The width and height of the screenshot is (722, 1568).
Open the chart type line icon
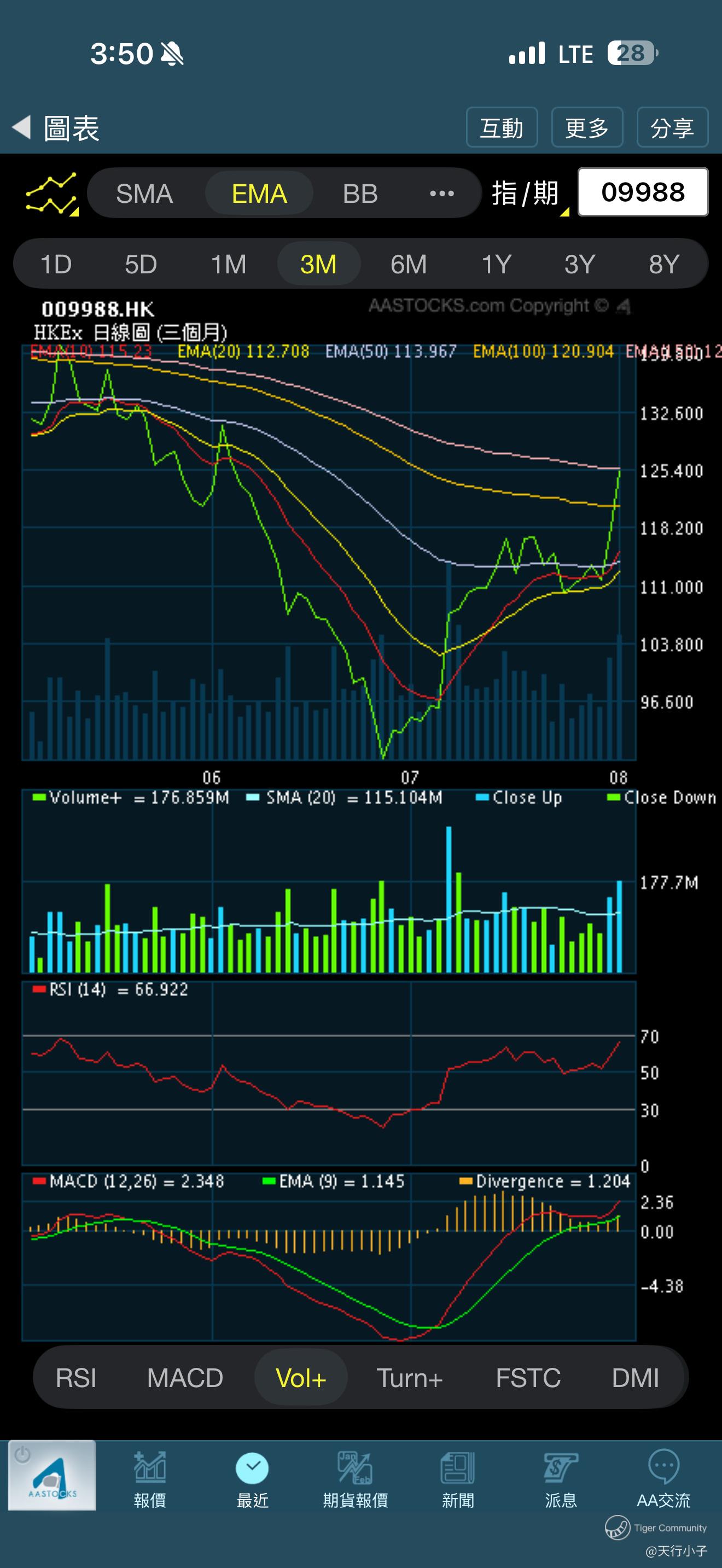click(x=52, y=193)
